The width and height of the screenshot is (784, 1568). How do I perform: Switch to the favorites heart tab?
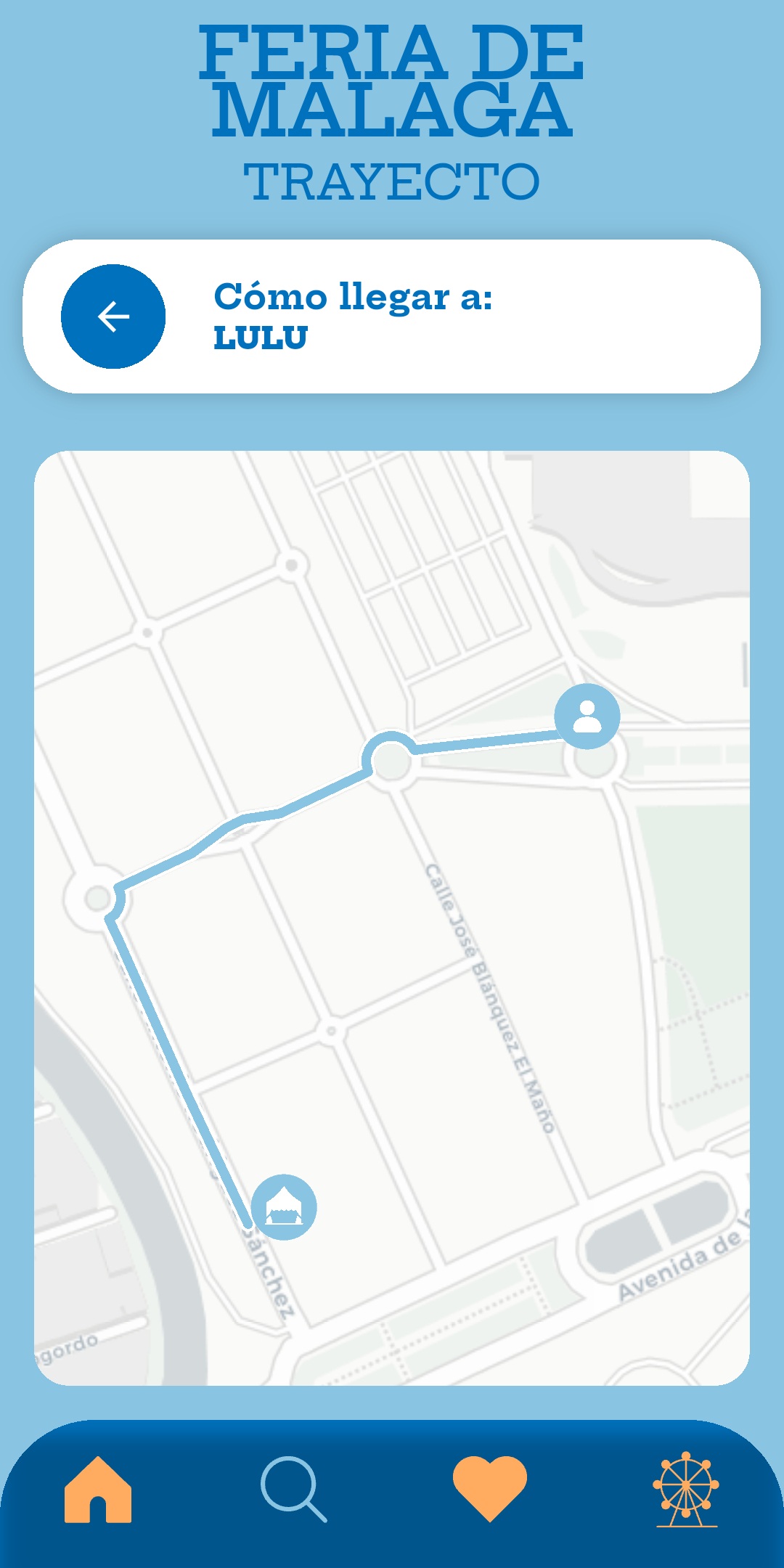pyautogui.click(x=490, y=1488)
